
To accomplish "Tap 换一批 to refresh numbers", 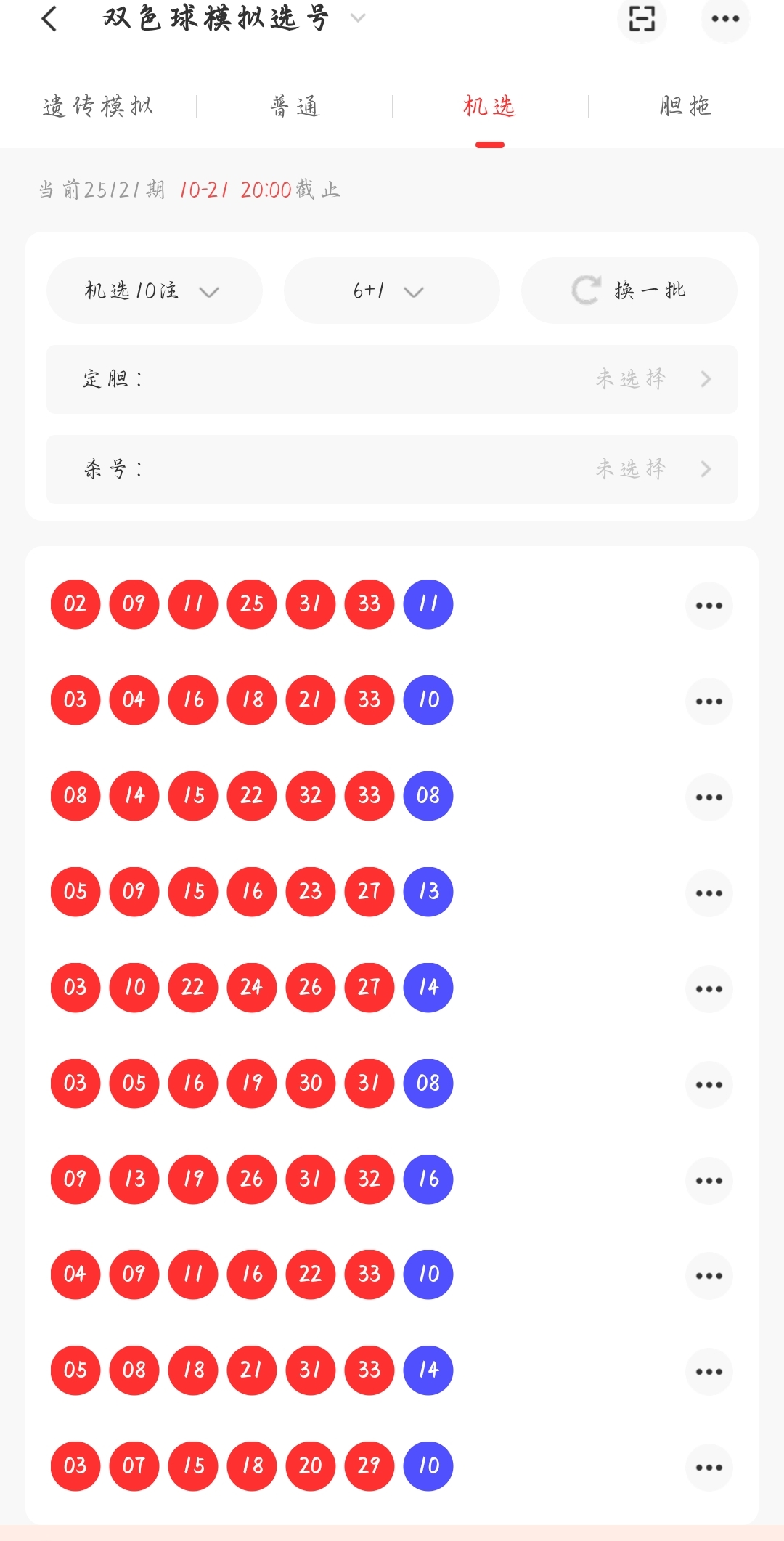I will [629, 290].
